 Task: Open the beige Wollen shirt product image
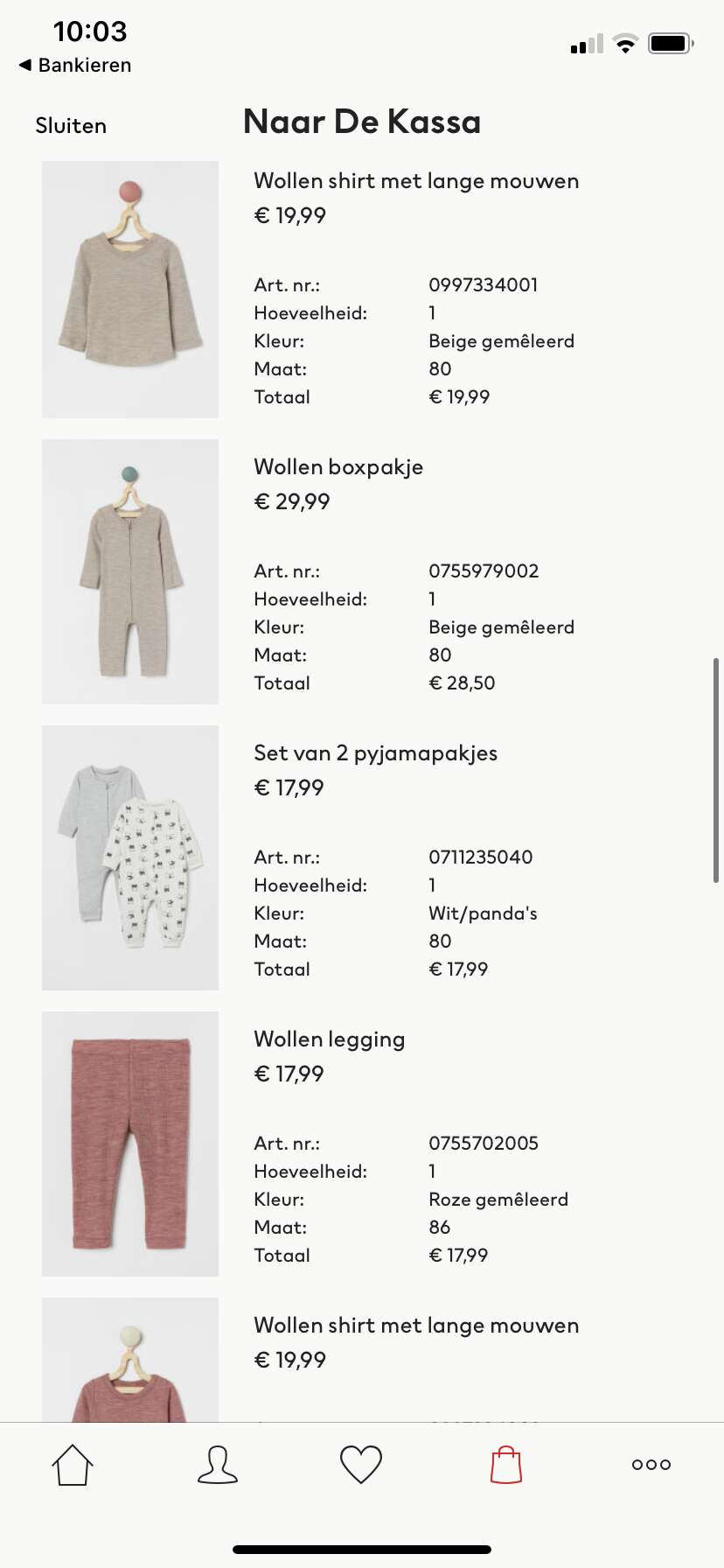[x=130, y=290]
